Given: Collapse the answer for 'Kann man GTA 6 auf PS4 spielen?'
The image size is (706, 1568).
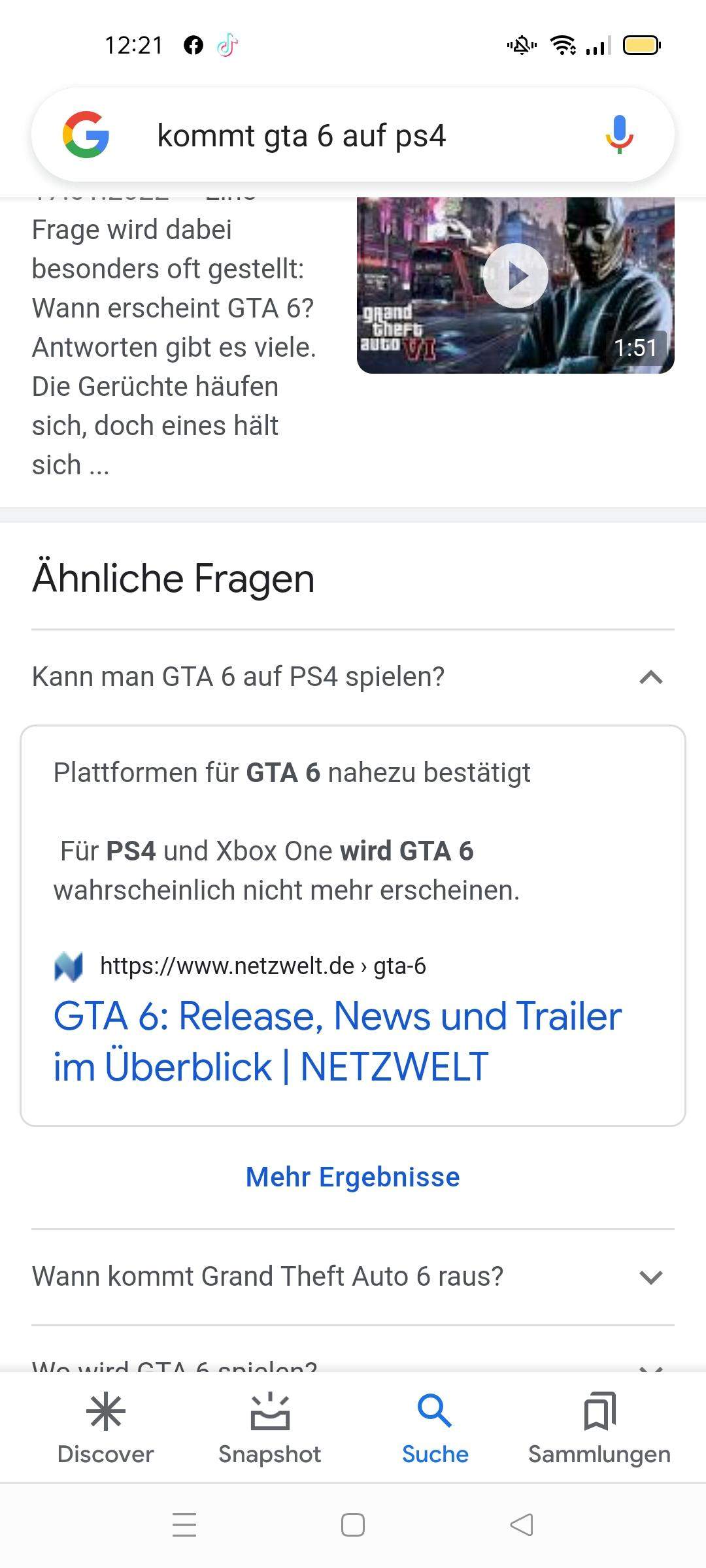Looking at the screenshot, I should pyautogui.click(x=650, y=677).
